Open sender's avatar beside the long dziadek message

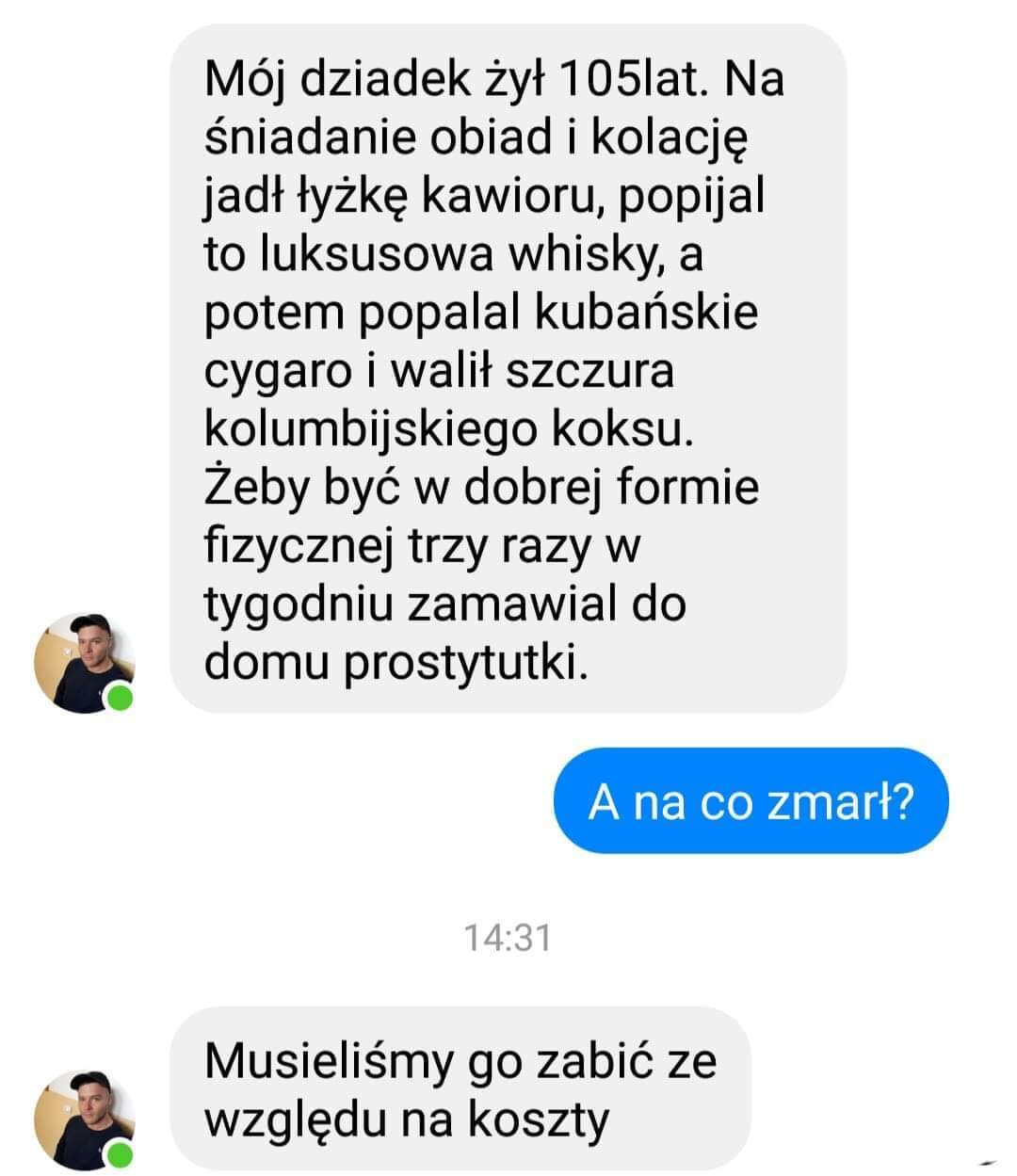[x=84, y=662]
